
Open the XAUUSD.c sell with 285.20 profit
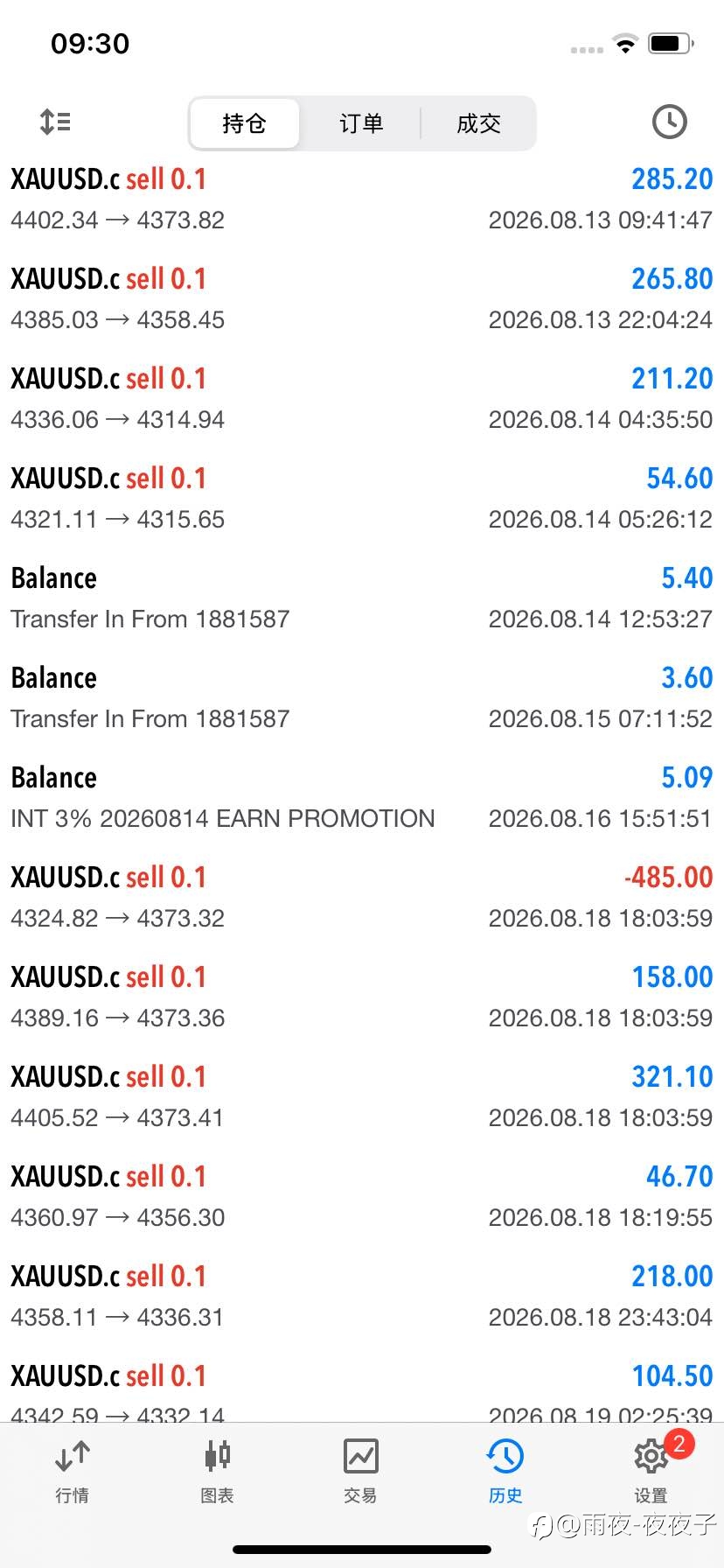click(362, 199)
